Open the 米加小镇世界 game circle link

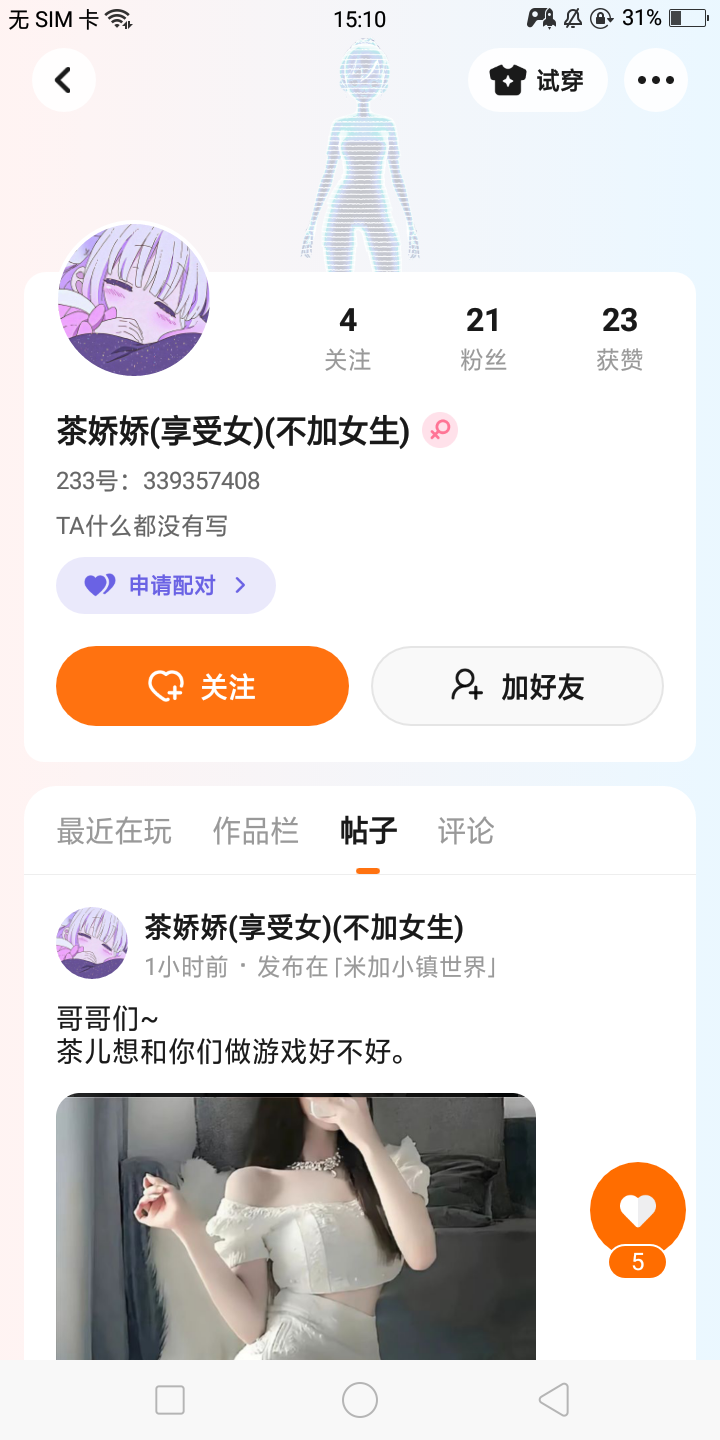tap(376, 967)
